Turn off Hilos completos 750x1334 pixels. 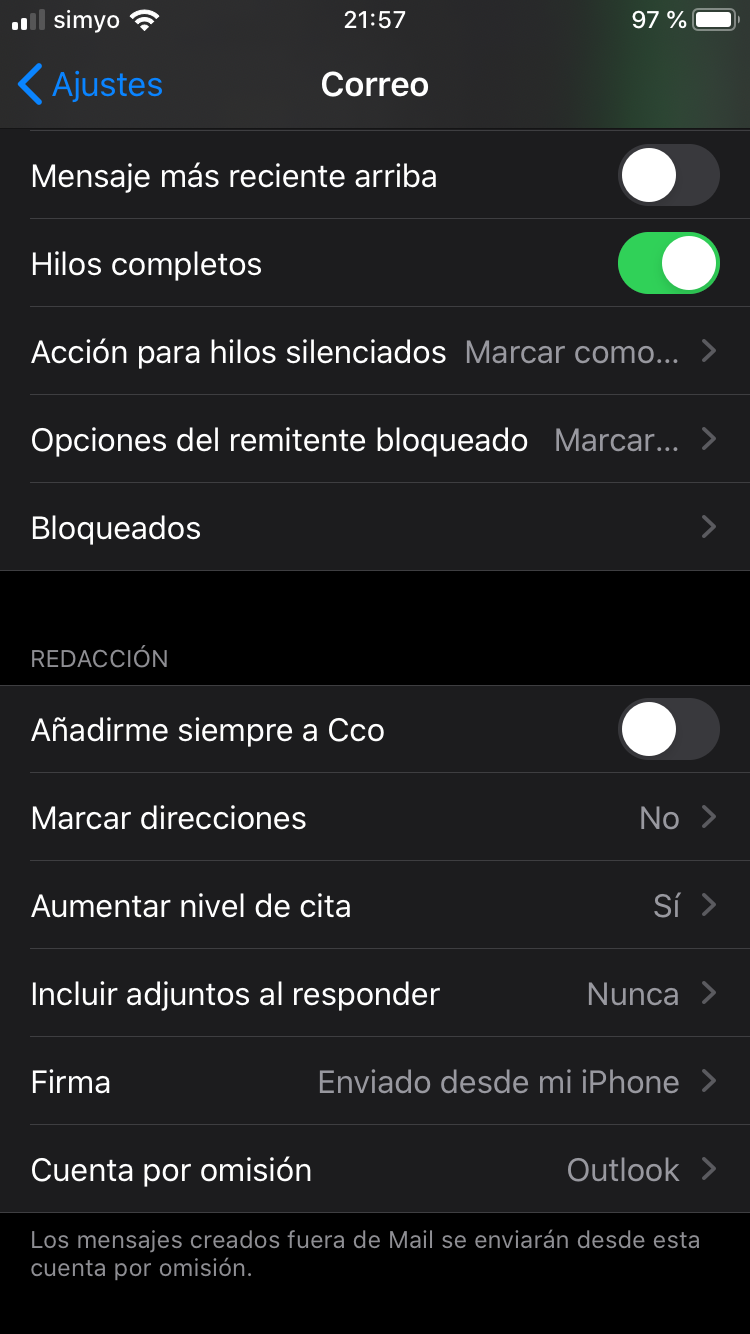click(x=668, y=264)
